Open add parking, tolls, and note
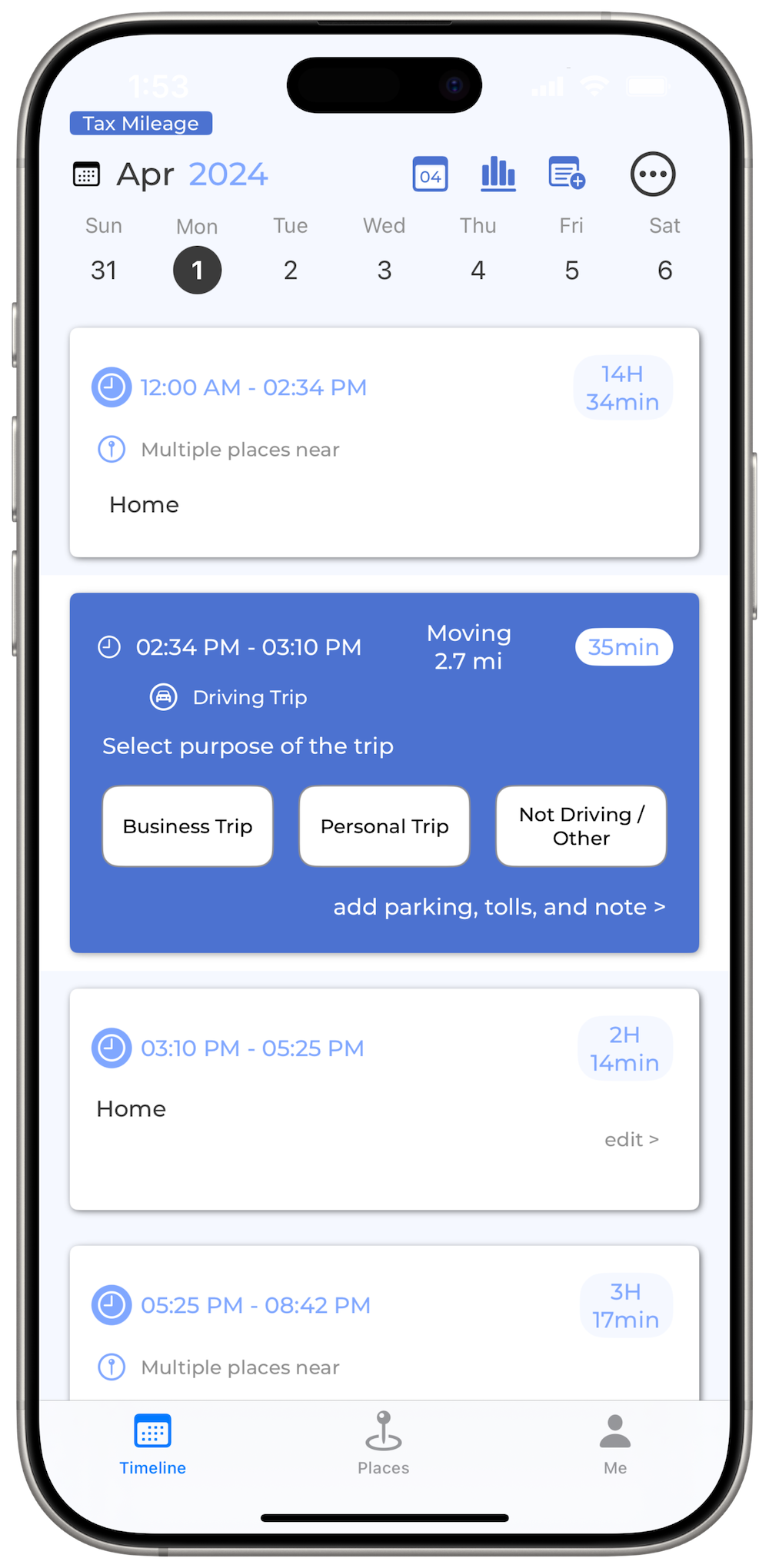The width and height of the screenshot is (769, 1568). tap(499, 907)
